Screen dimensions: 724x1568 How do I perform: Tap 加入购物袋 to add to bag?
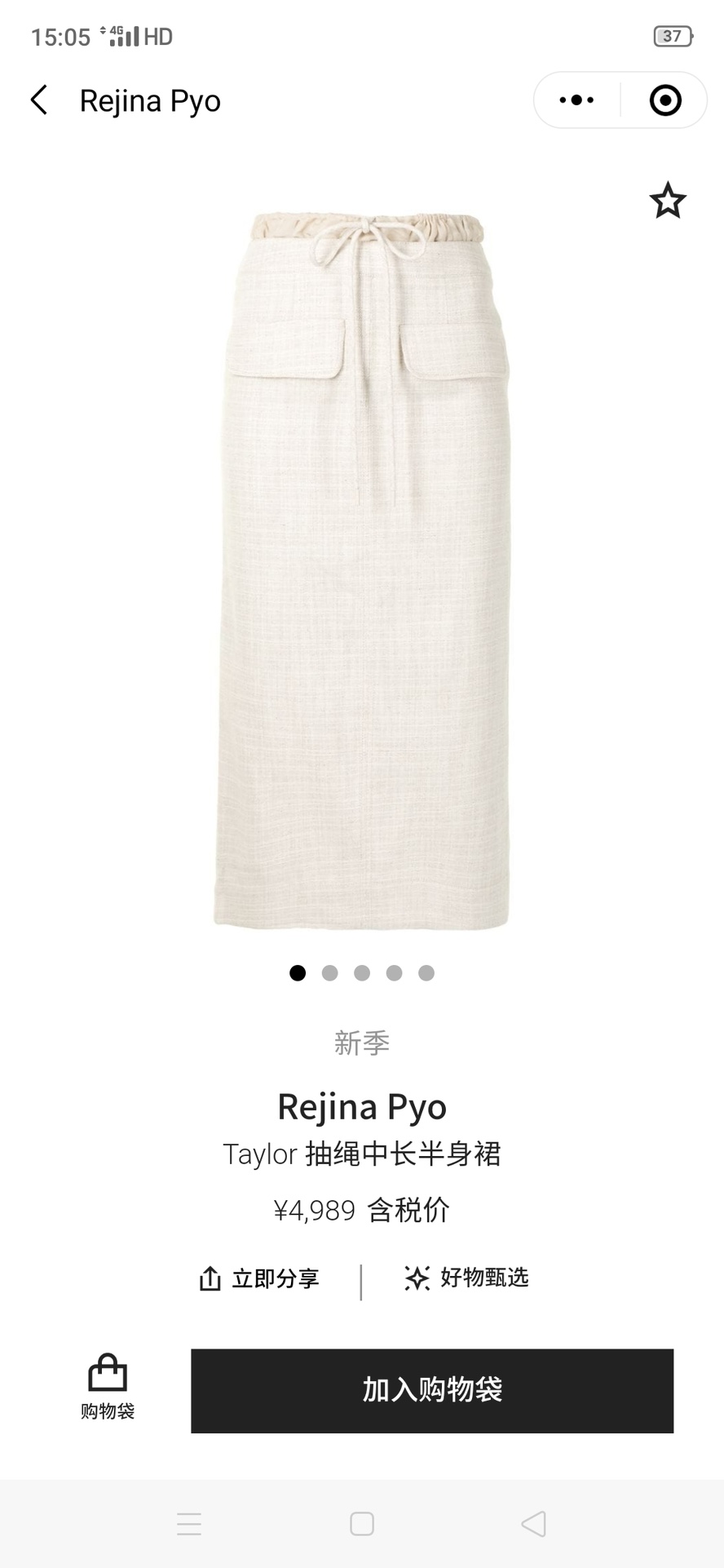coord(432,1390)
